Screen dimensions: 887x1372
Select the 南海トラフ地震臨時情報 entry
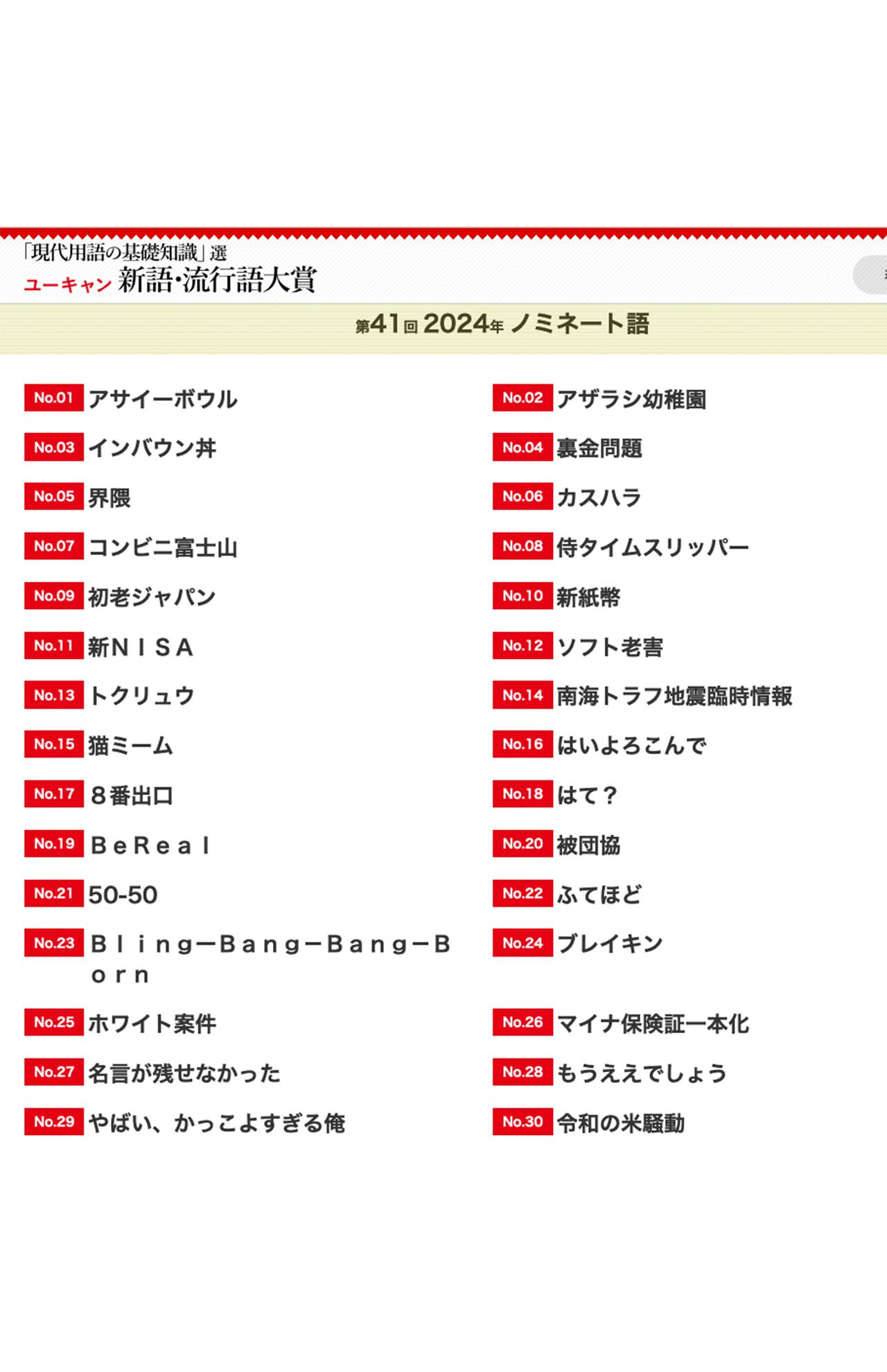pos(676,695)
